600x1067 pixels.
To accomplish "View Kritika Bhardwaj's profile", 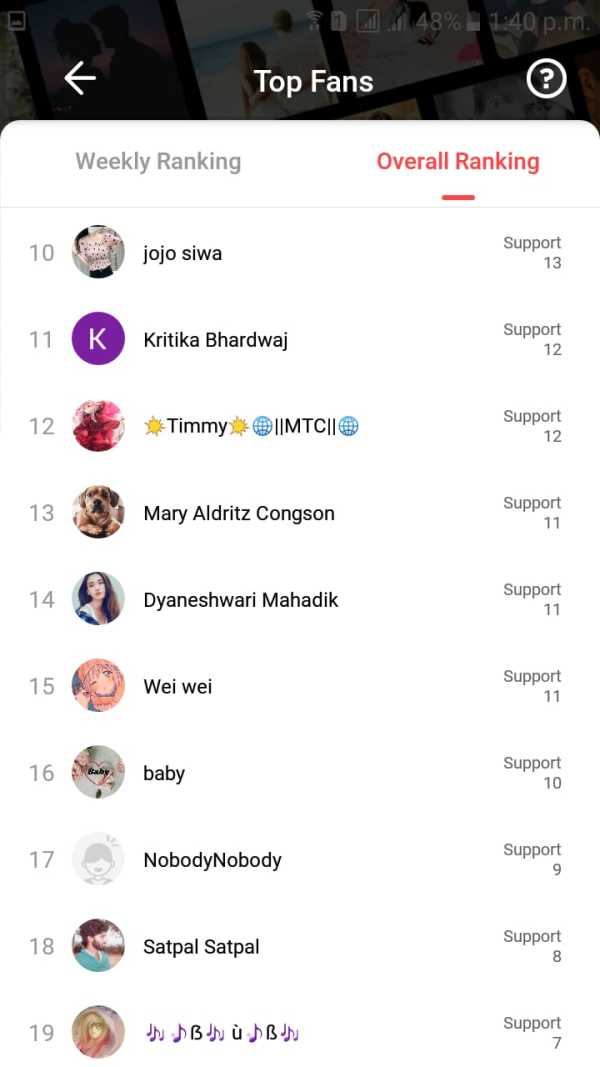I will [215, 340].
